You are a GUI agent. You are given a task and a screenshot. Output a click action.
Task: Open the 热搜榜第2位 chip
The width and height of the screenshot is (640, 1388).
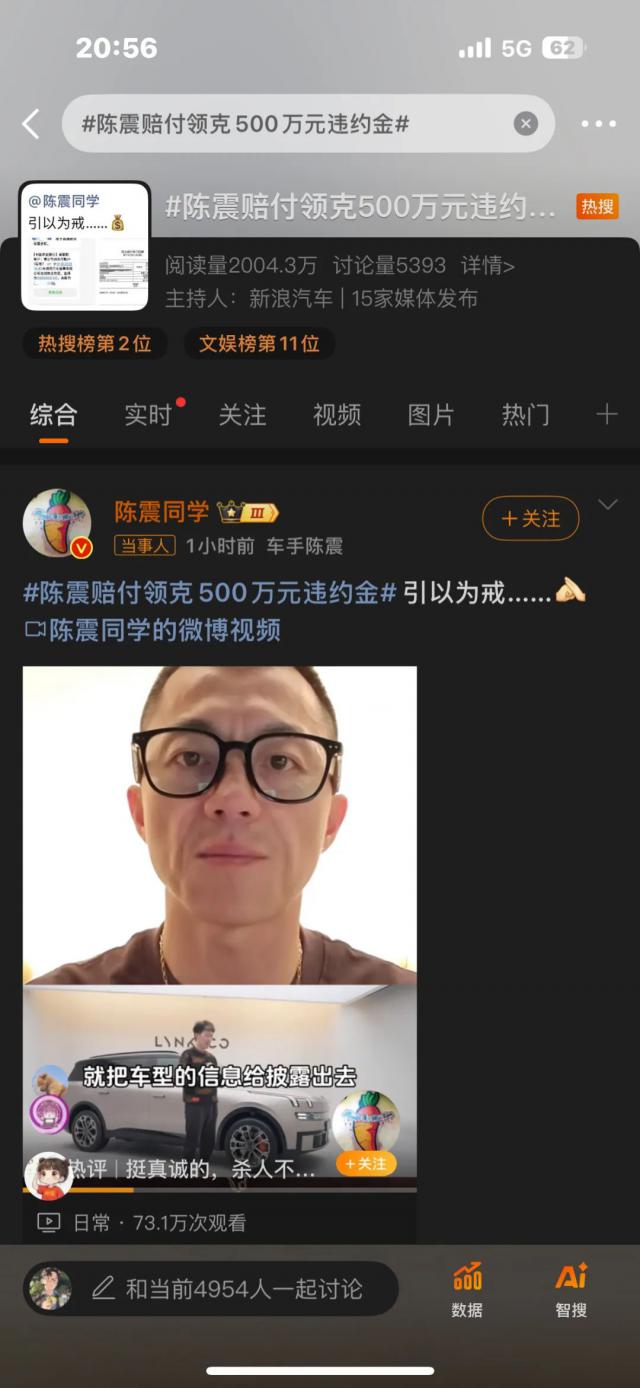[95, 344]
